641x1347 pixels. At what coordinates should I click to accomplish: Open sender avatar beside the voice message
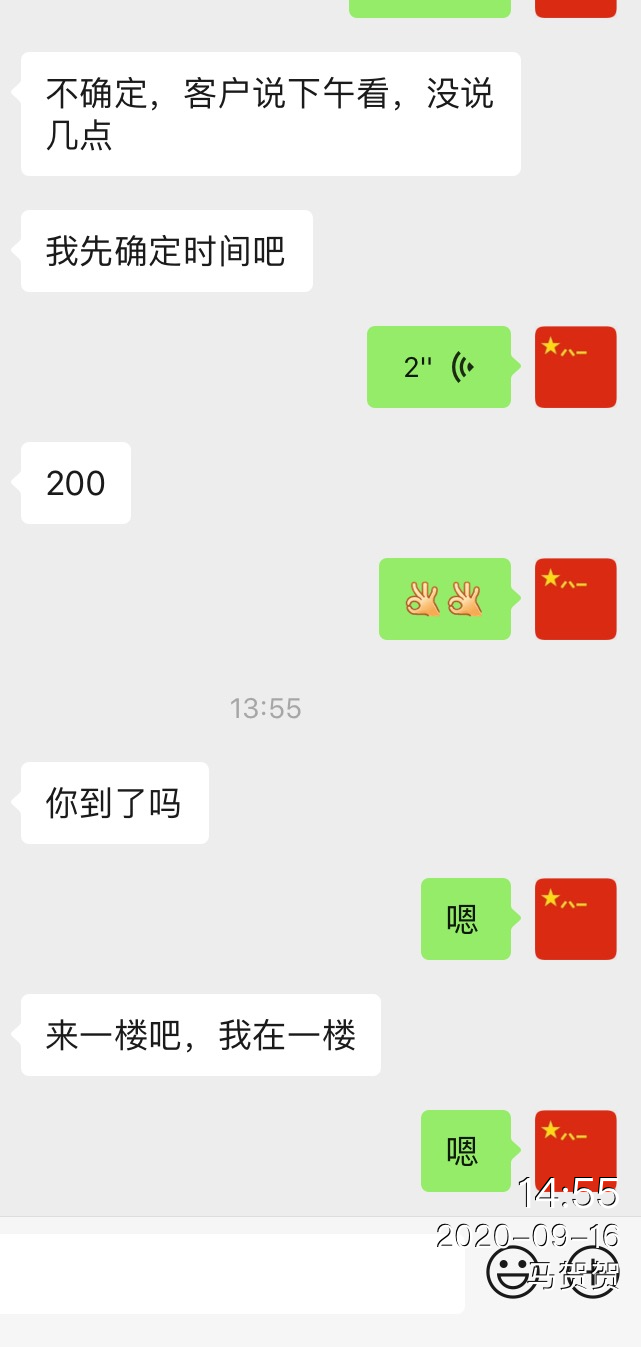coord(575,367)
